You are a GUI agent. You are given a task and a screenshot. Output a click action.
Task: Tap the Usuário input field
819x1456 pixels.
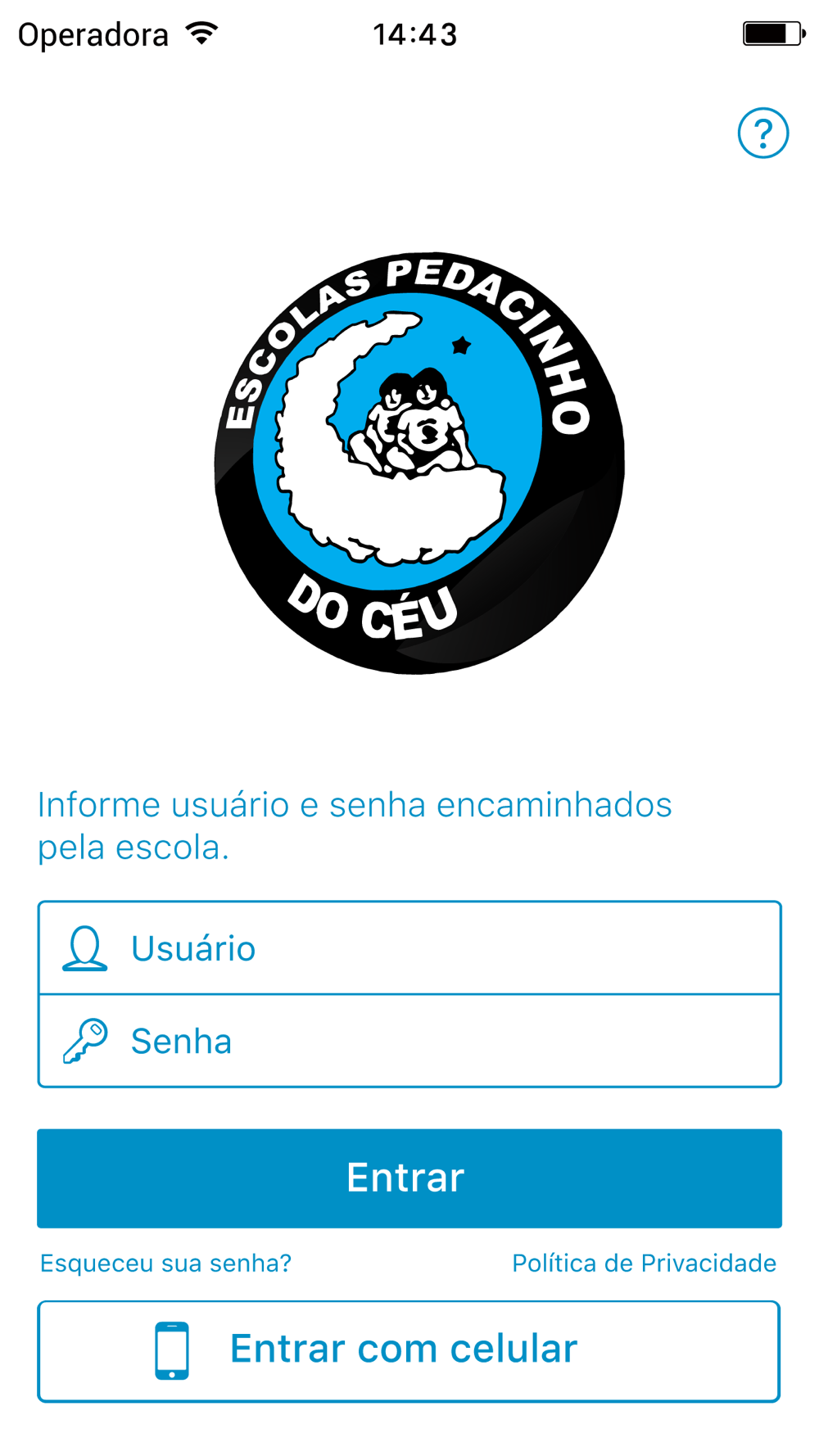[x=409, y=948]
